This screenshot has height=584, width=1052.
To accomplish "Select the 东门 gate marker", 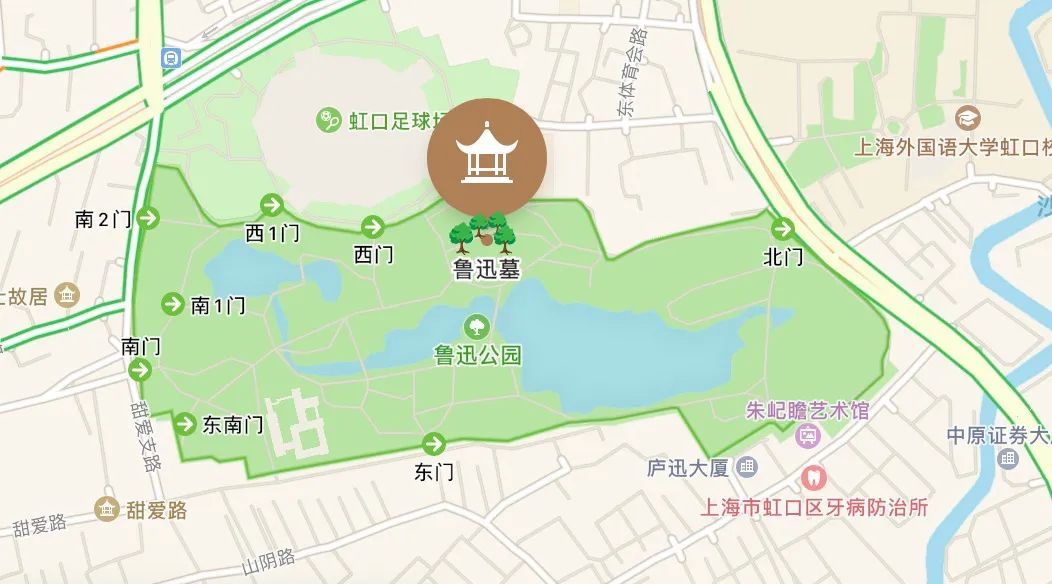I will (434, 444).
